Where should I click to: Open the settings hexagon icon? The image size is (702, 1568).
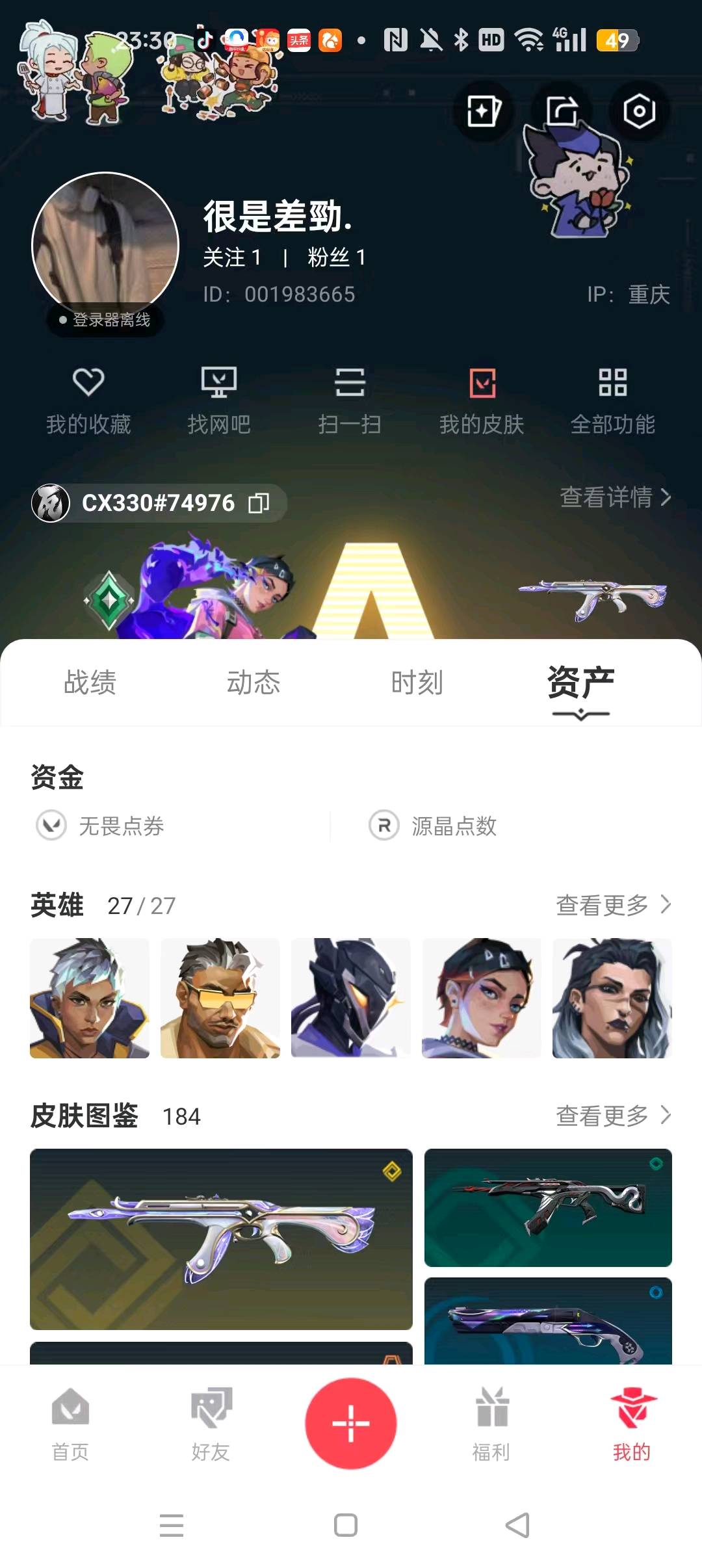[x=639, y=112]
